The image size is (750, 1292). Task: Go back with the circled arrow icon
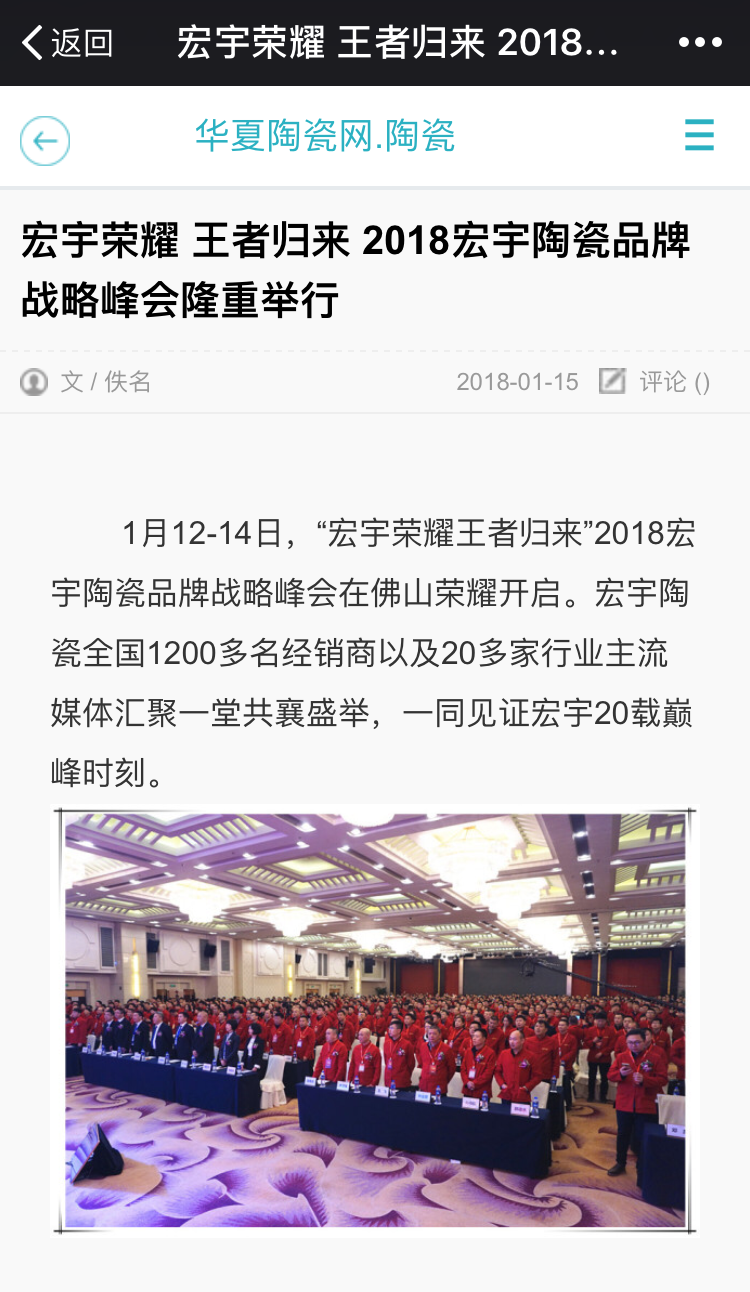[45, 141]
